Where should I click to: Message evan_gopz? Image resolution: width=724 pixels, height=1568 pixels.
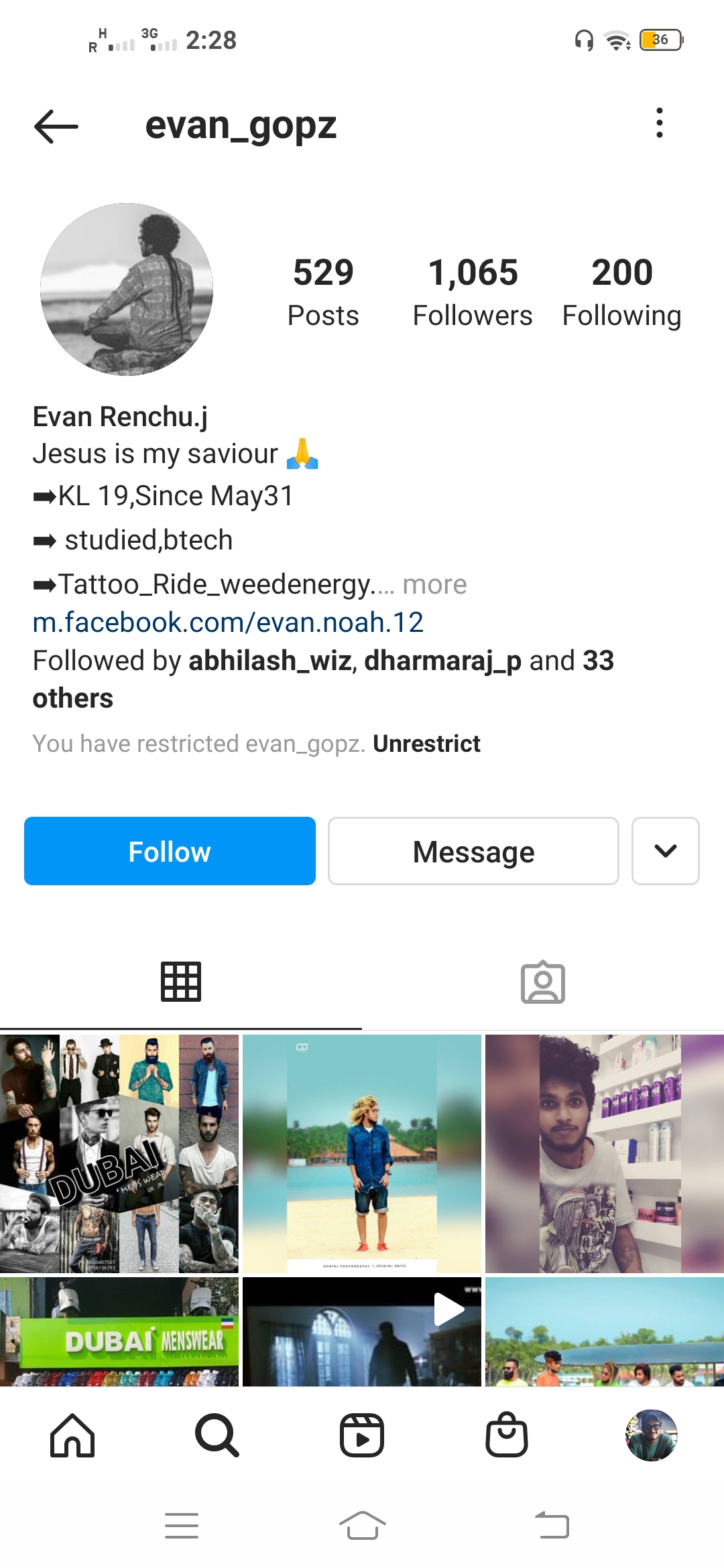click(473, 851)
